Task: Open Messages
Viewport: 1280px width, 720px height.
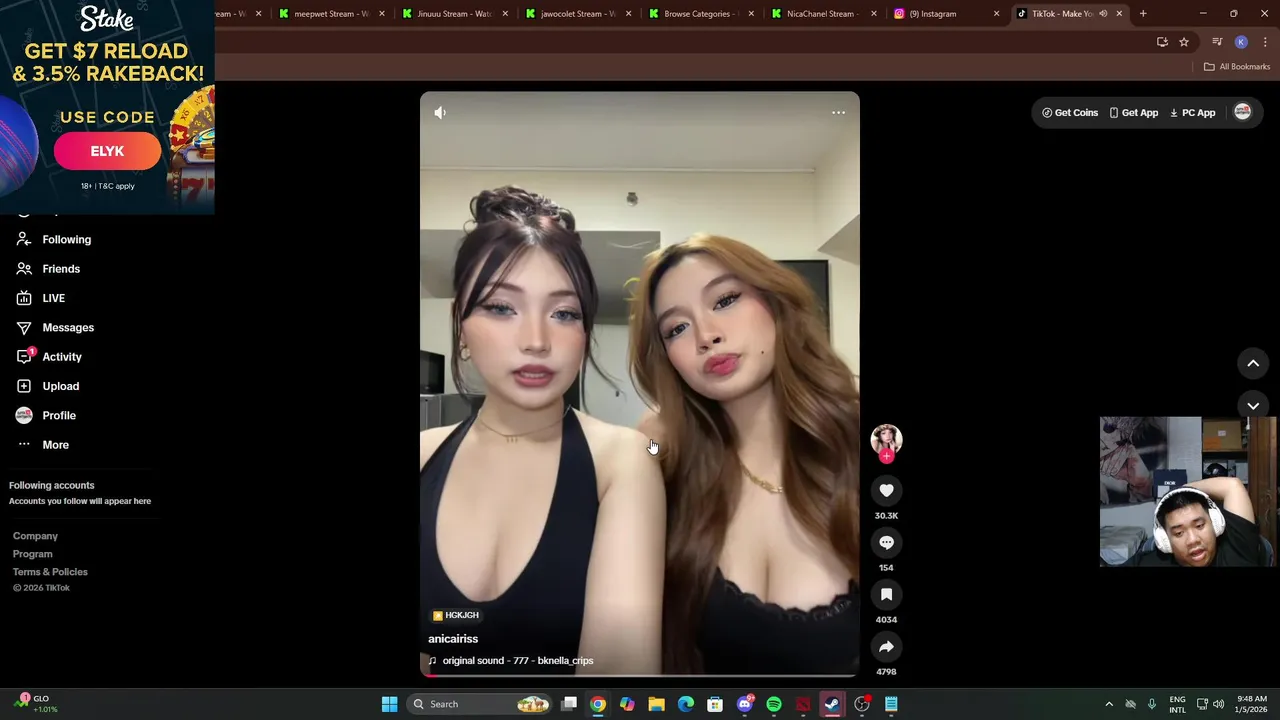Action: click(x=67, y=328)
